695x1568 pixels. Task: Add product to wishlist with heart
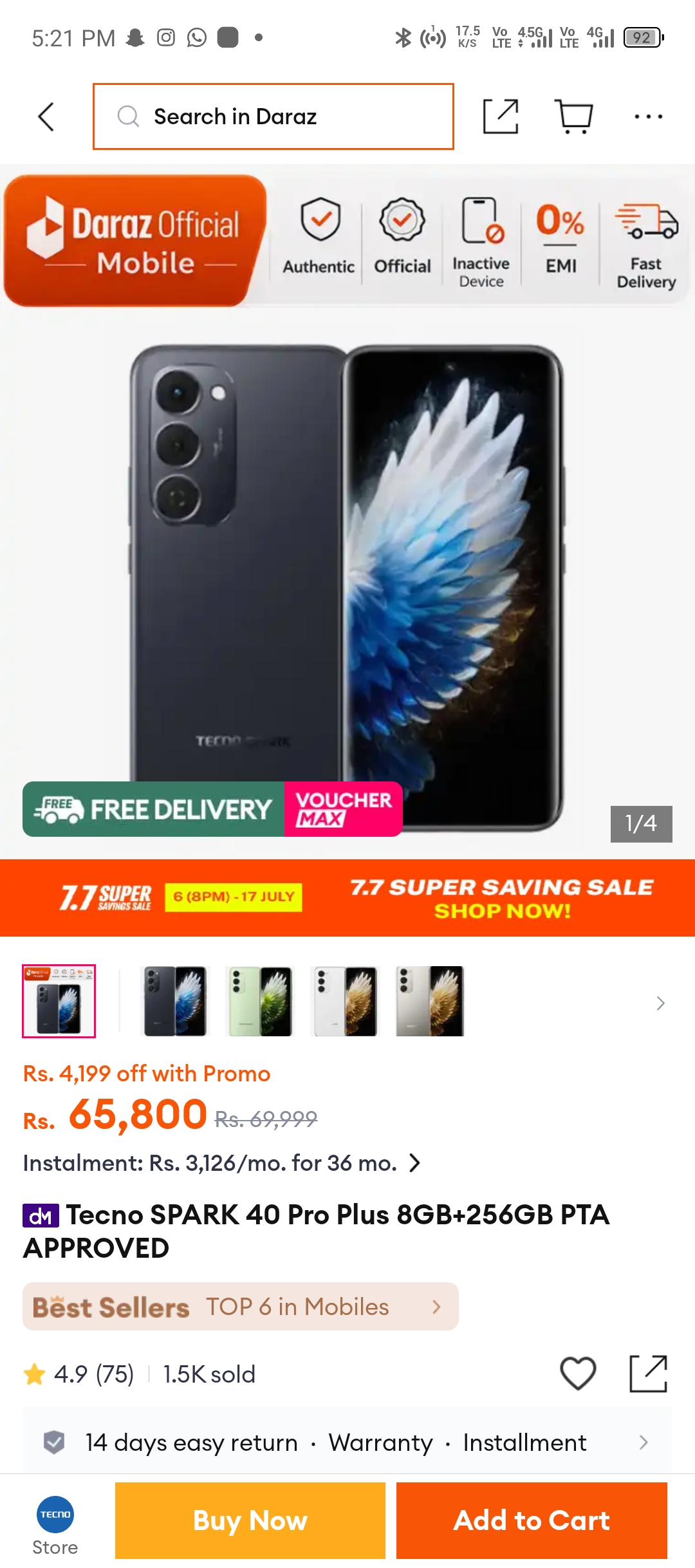point(578,1373)
